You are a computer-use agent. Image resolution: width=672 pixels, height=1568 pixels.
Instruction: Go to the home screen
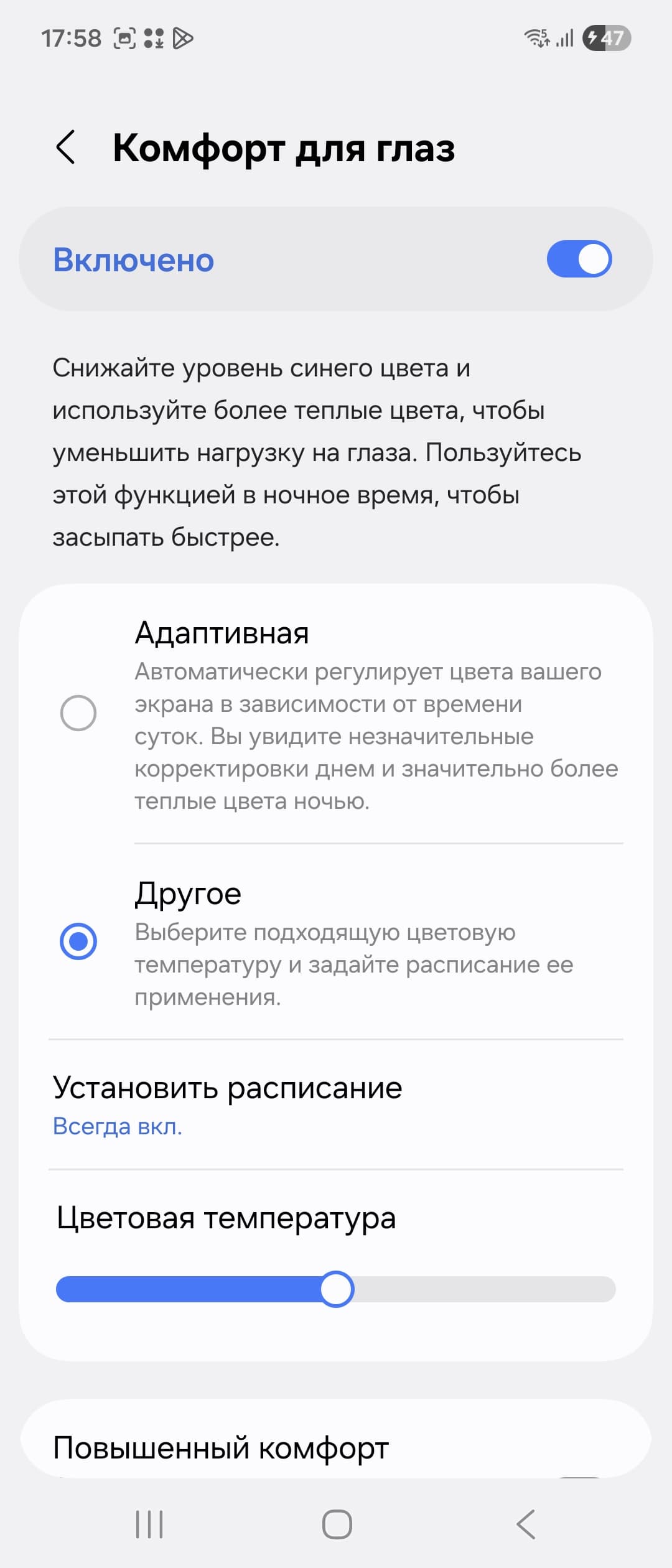pos(337,1524)
